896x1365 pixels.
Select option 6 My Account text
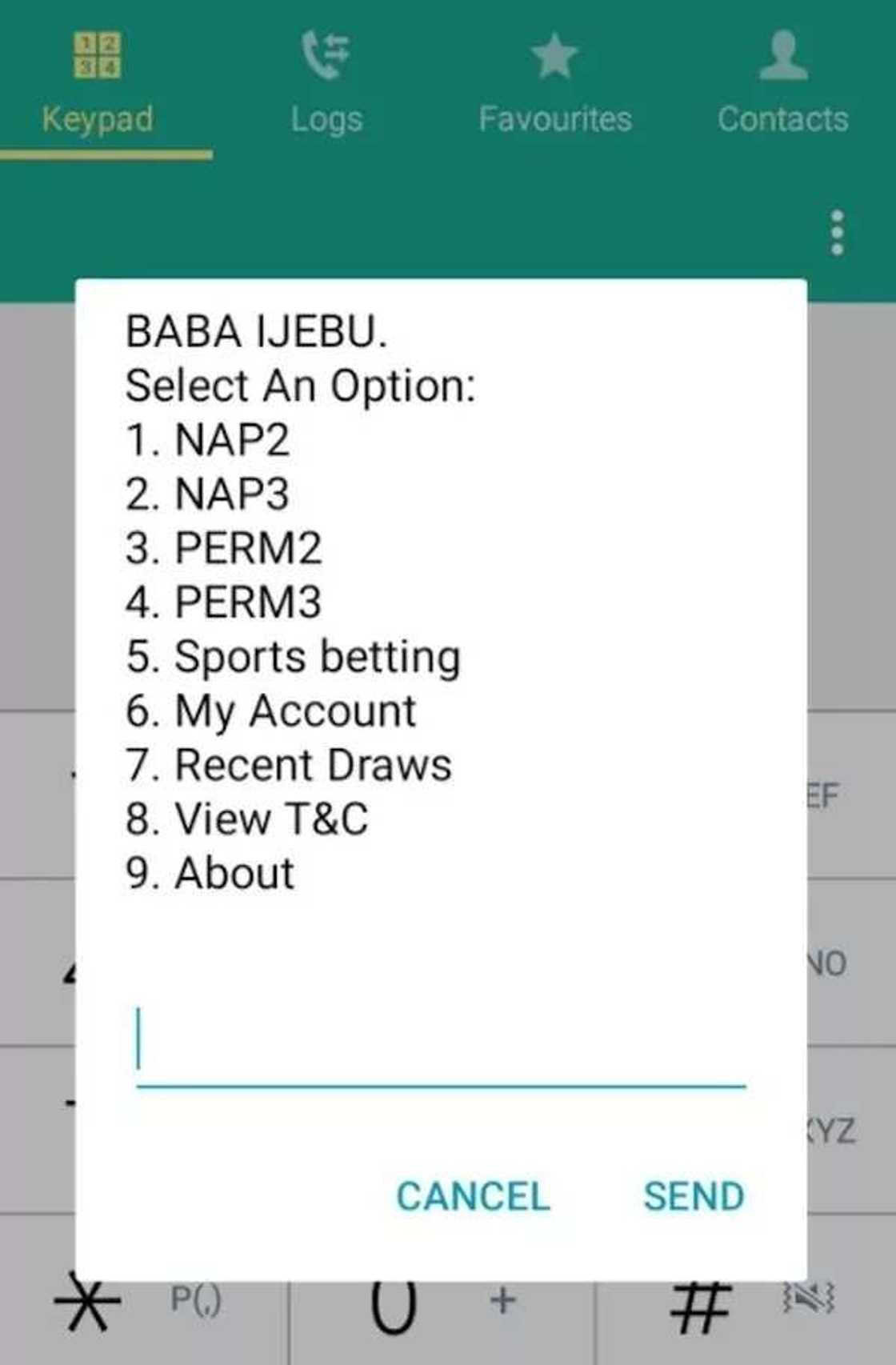pyautogui.click(x=270, y=711)
